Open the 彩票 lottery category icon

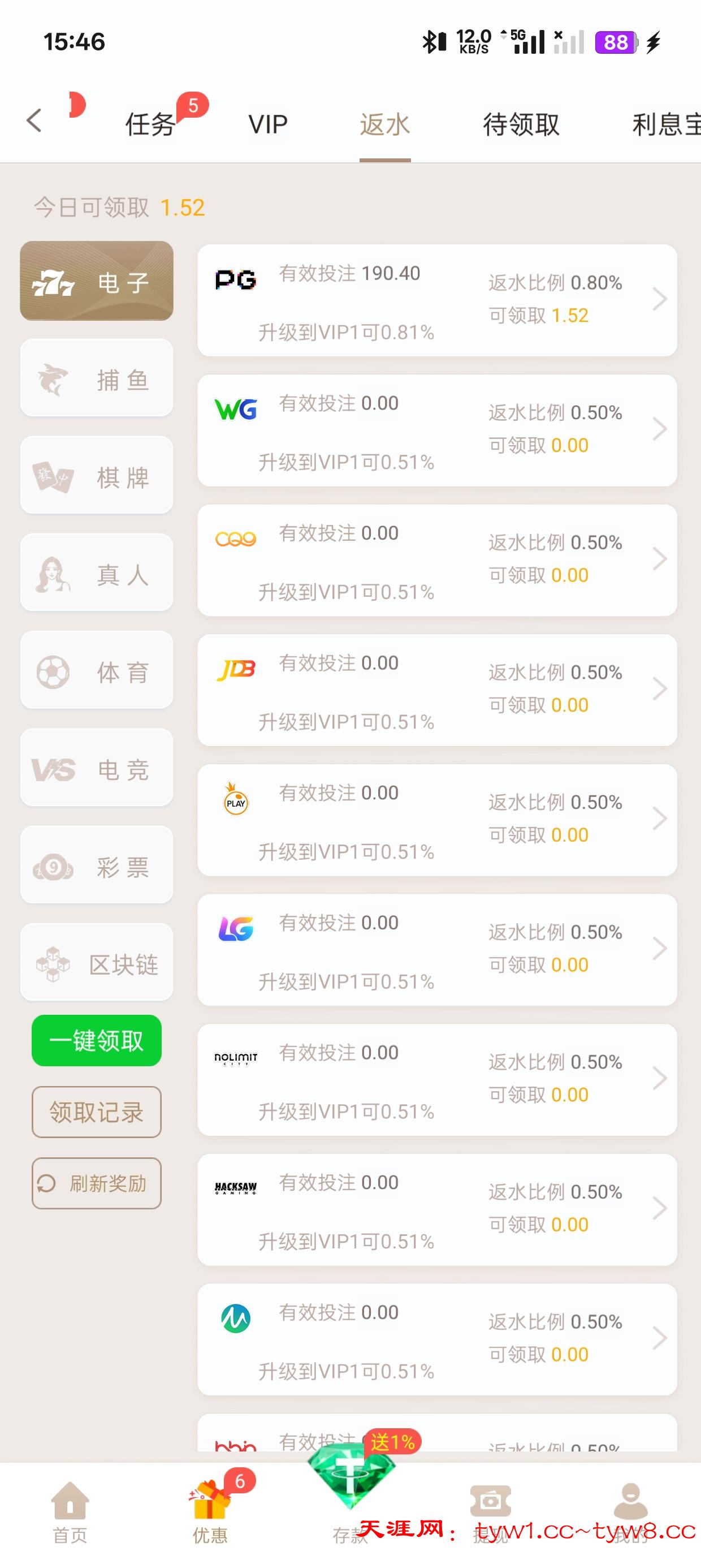96,865
